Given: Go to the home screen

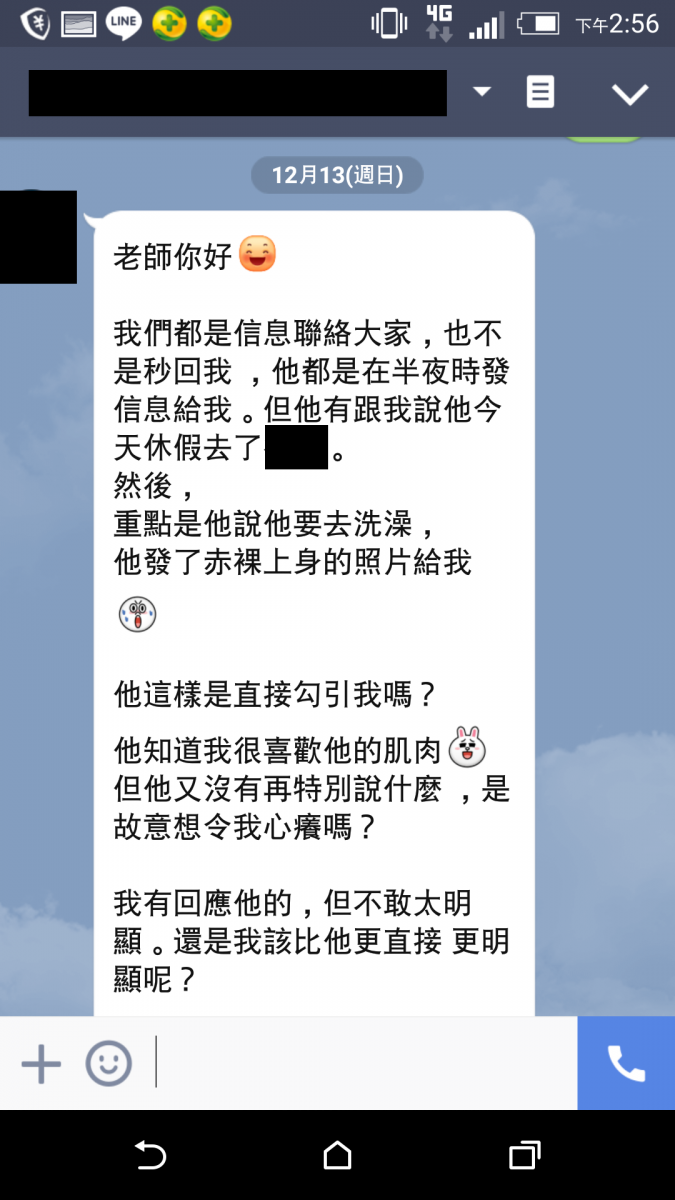Looking at the screenshot, I should tap(337, 1156).
